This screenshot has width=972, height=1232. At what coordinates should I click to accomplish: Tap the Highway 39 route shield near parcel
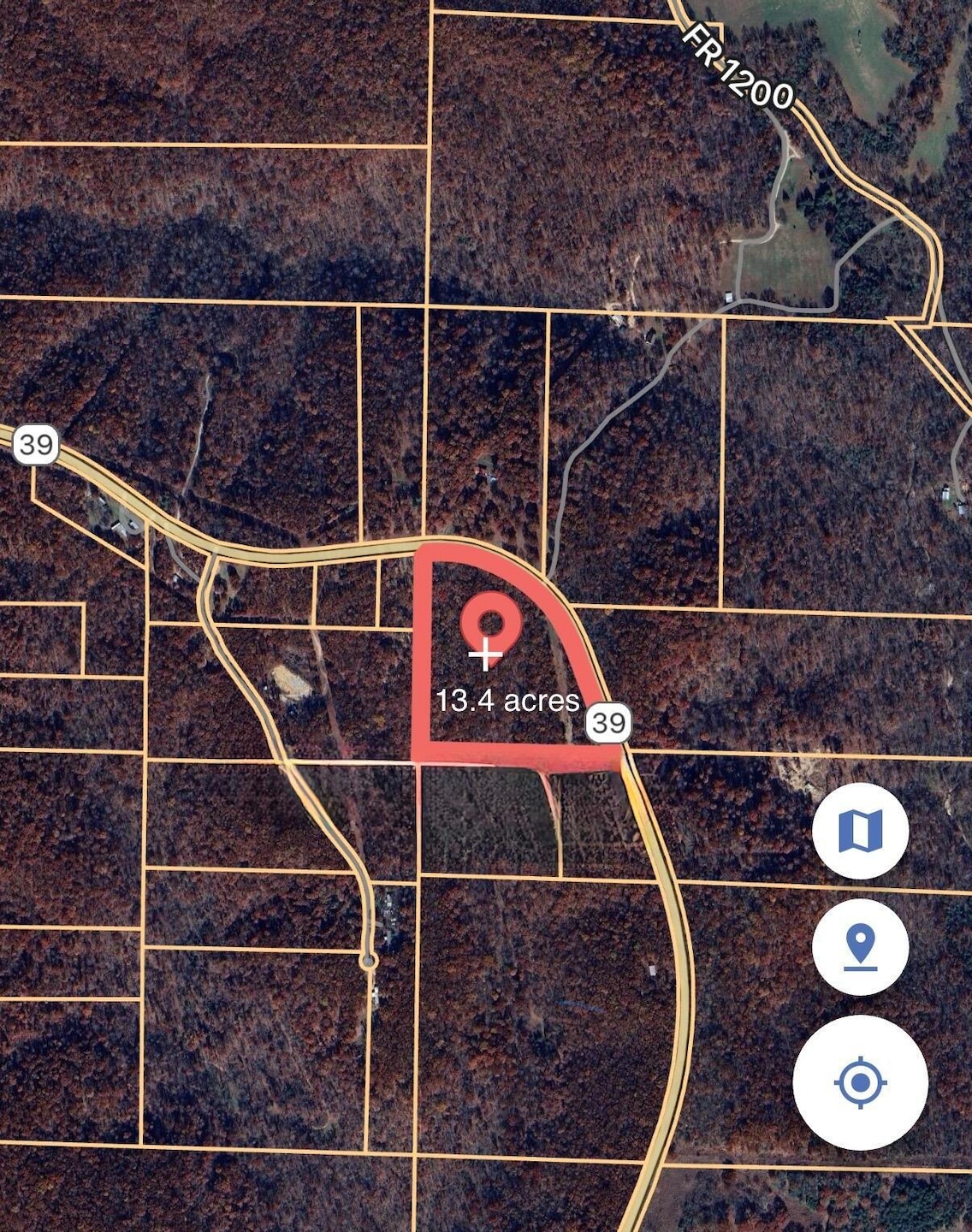(x=610, y=723)
